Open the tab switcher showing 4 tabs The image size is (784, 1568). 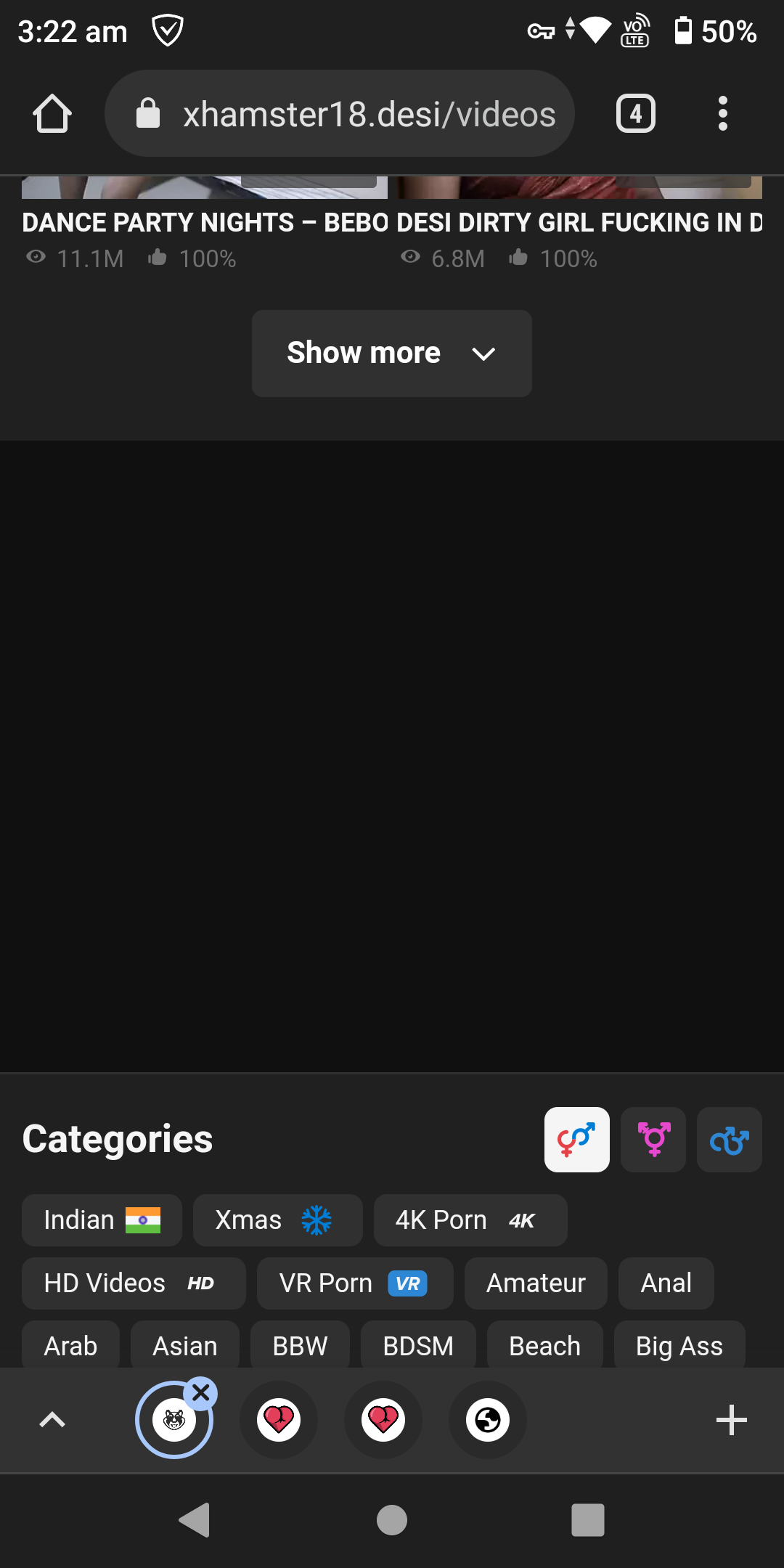tap(636, 114)
